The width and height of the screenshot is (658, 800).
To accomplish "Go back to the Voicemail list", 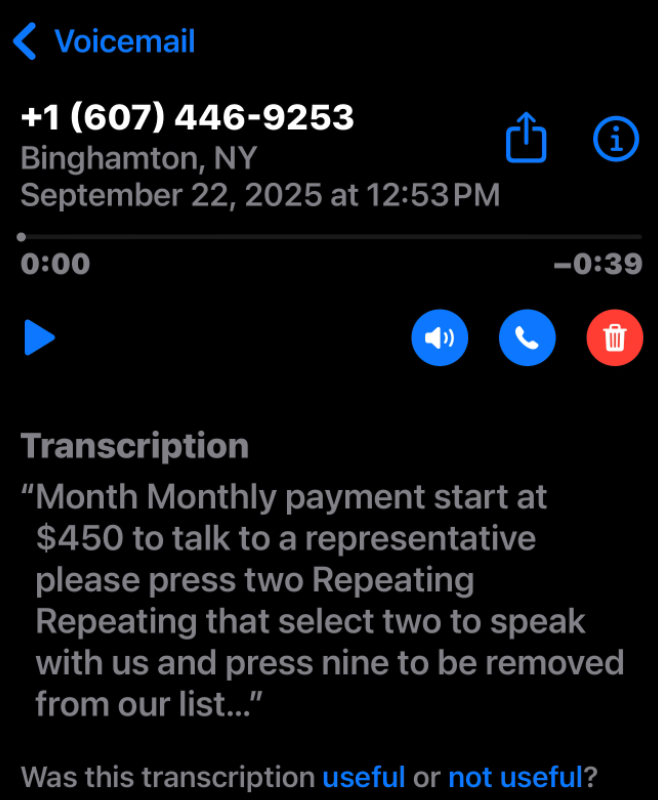I will point(104,42).
